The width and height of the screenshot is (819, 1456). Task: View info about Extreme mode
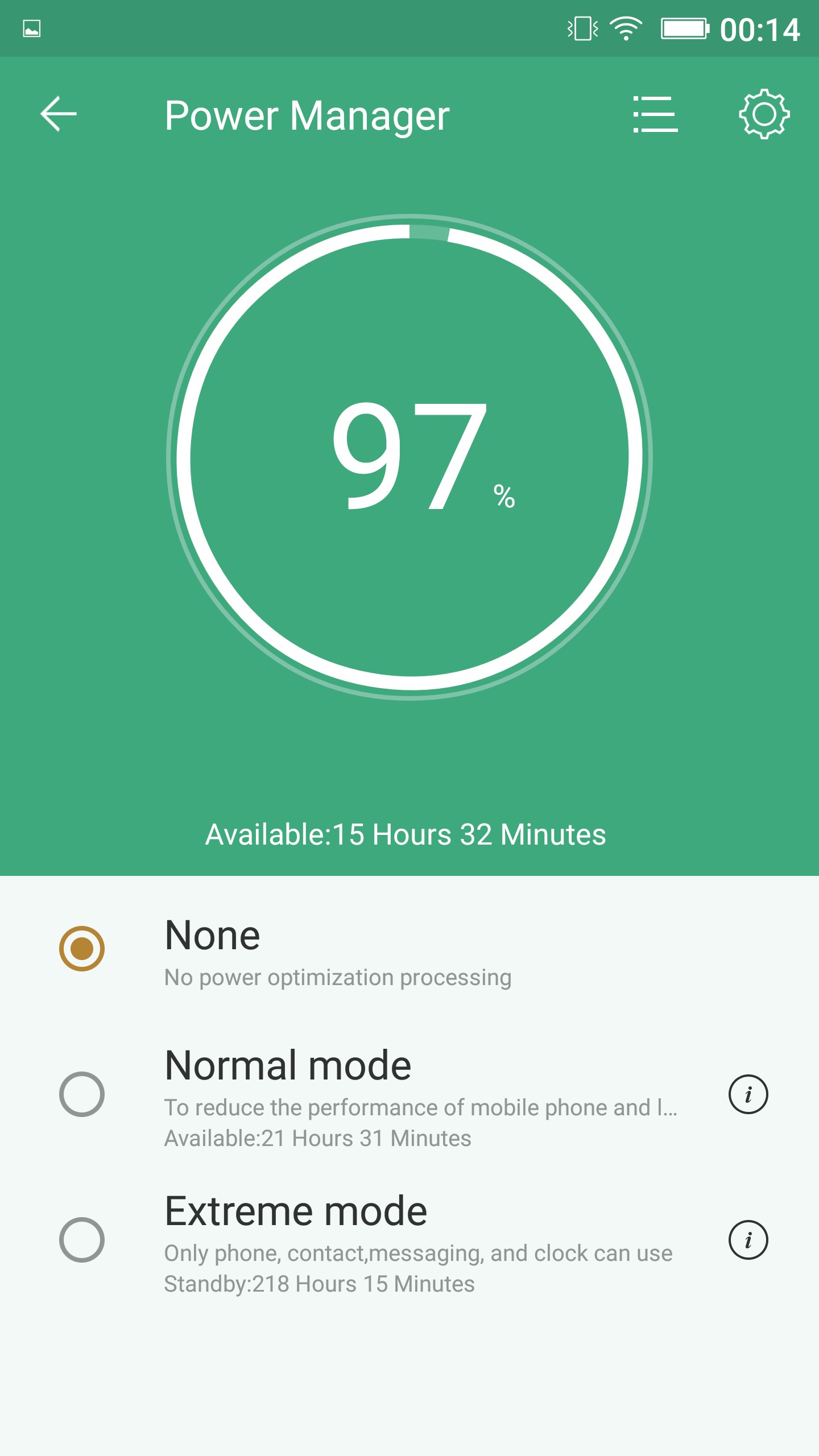tap(748, 1240)
